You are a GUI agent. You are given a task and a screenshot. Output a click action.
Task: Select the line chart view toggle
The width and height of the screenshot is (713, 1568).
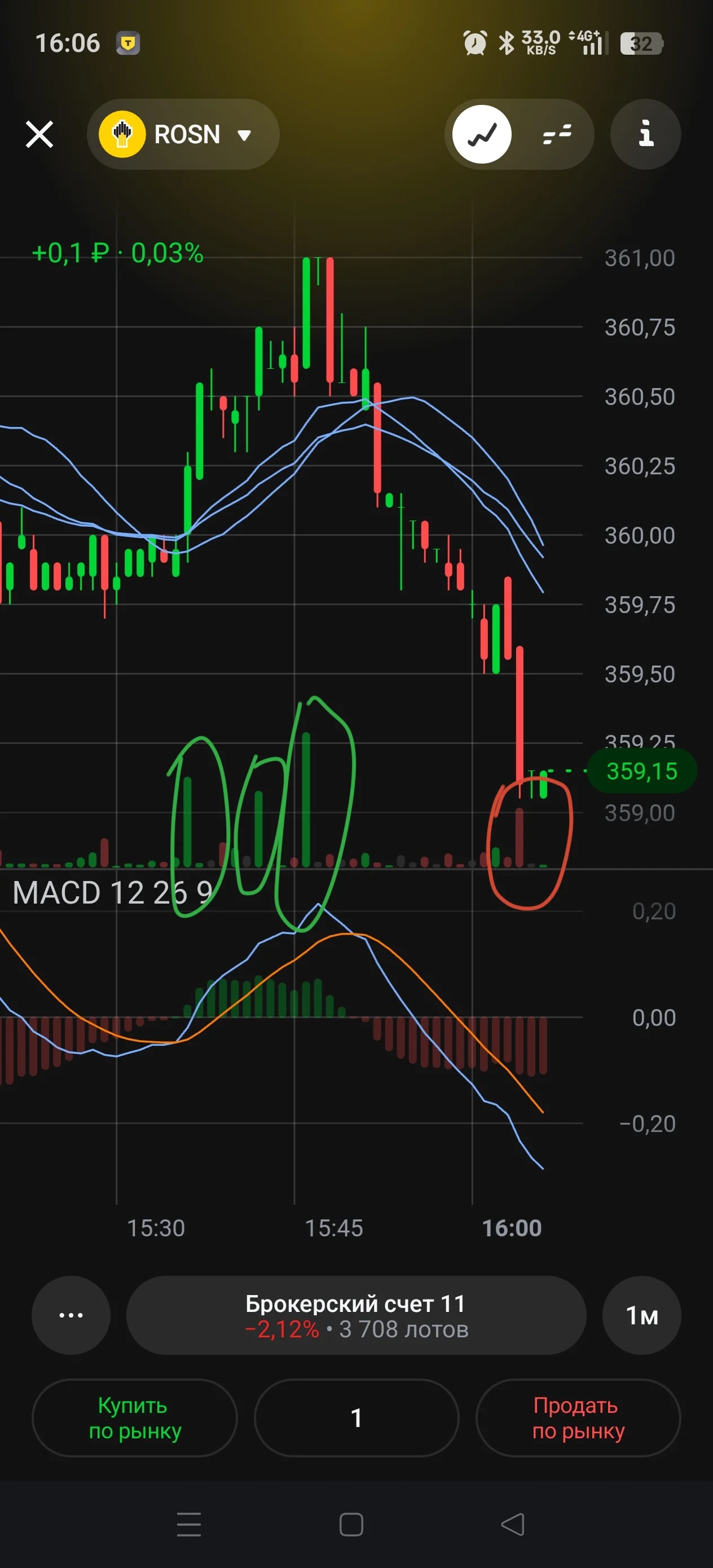(x=482, y=134)
